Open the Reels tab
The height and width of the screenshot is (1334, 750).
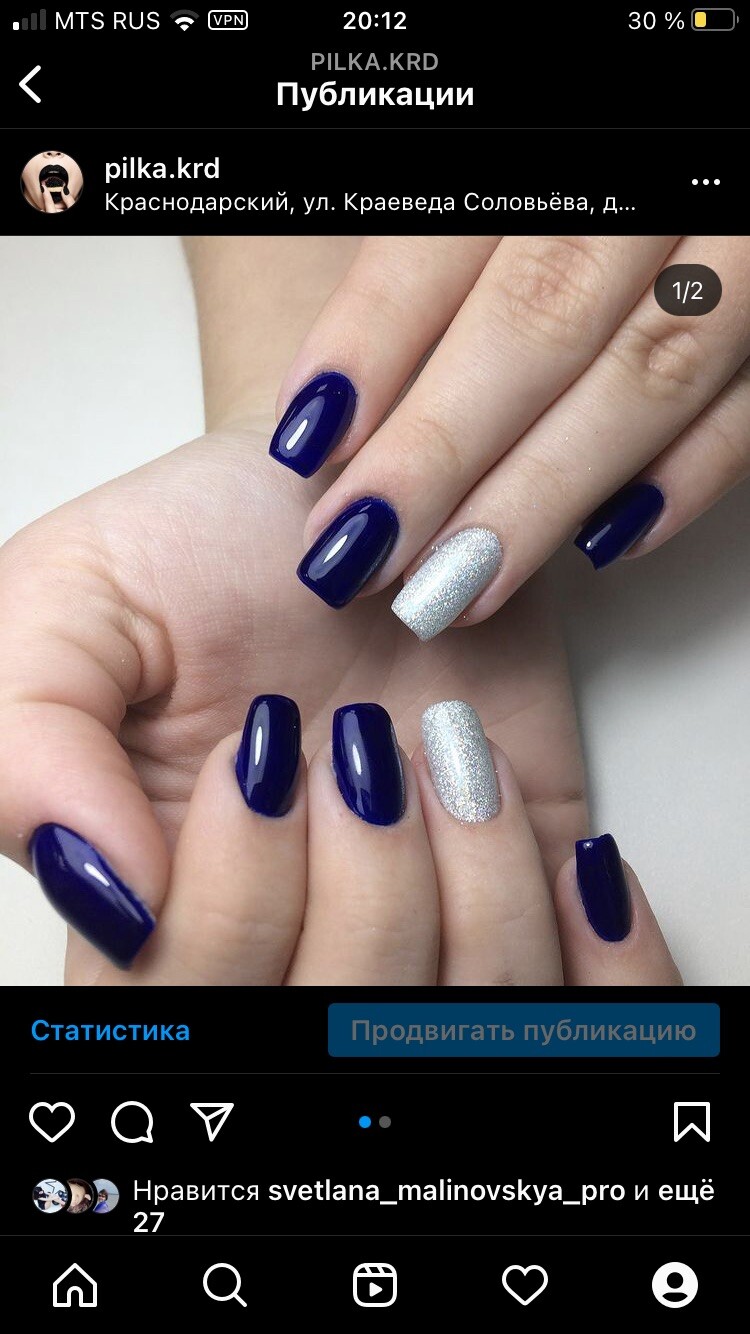coord(375,1285)
